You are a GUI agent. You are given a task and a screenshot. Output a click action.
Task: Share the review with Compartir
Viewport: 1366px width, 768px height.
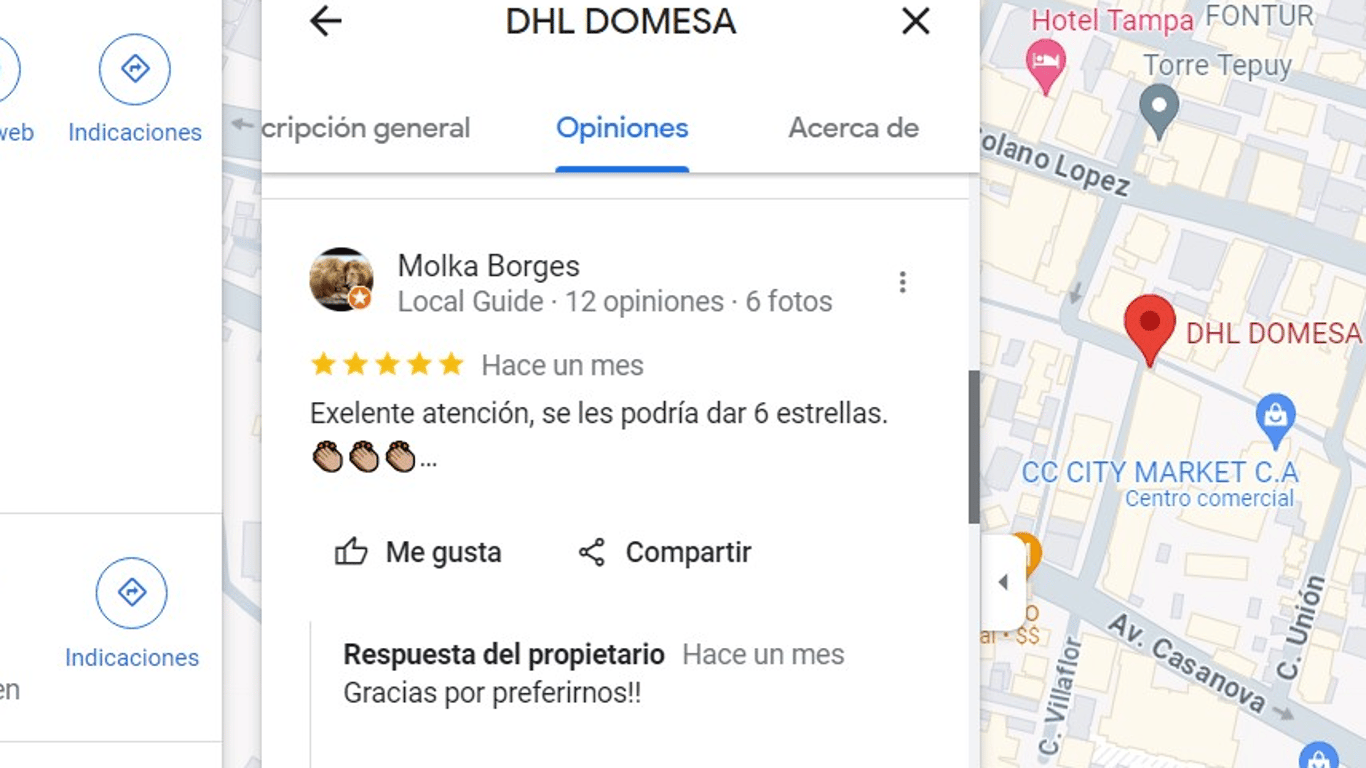665,552
